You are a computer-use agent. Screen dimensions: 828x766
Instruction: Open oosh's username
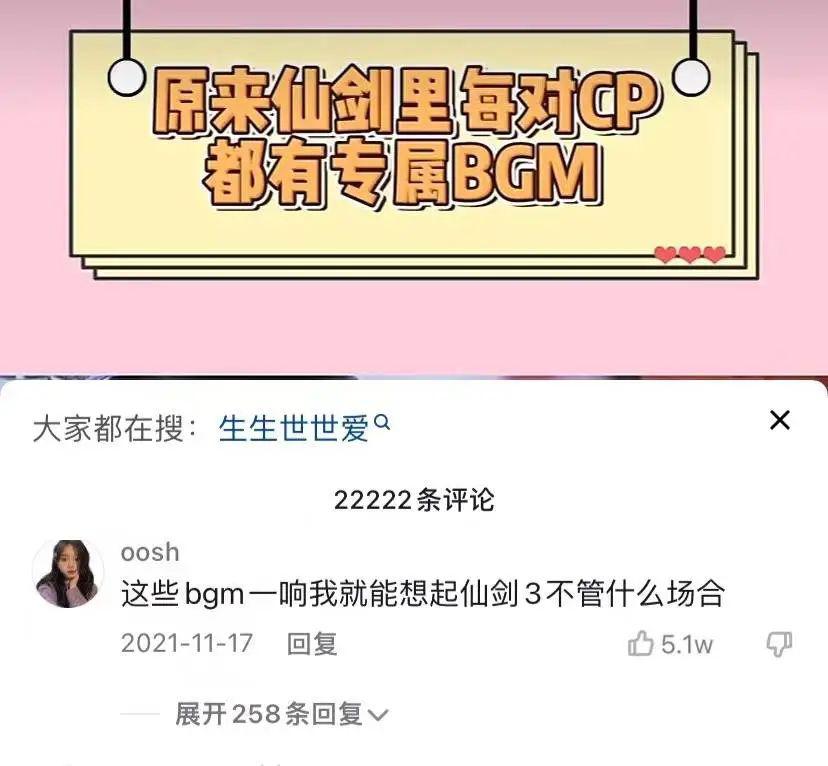coord(150,552)
